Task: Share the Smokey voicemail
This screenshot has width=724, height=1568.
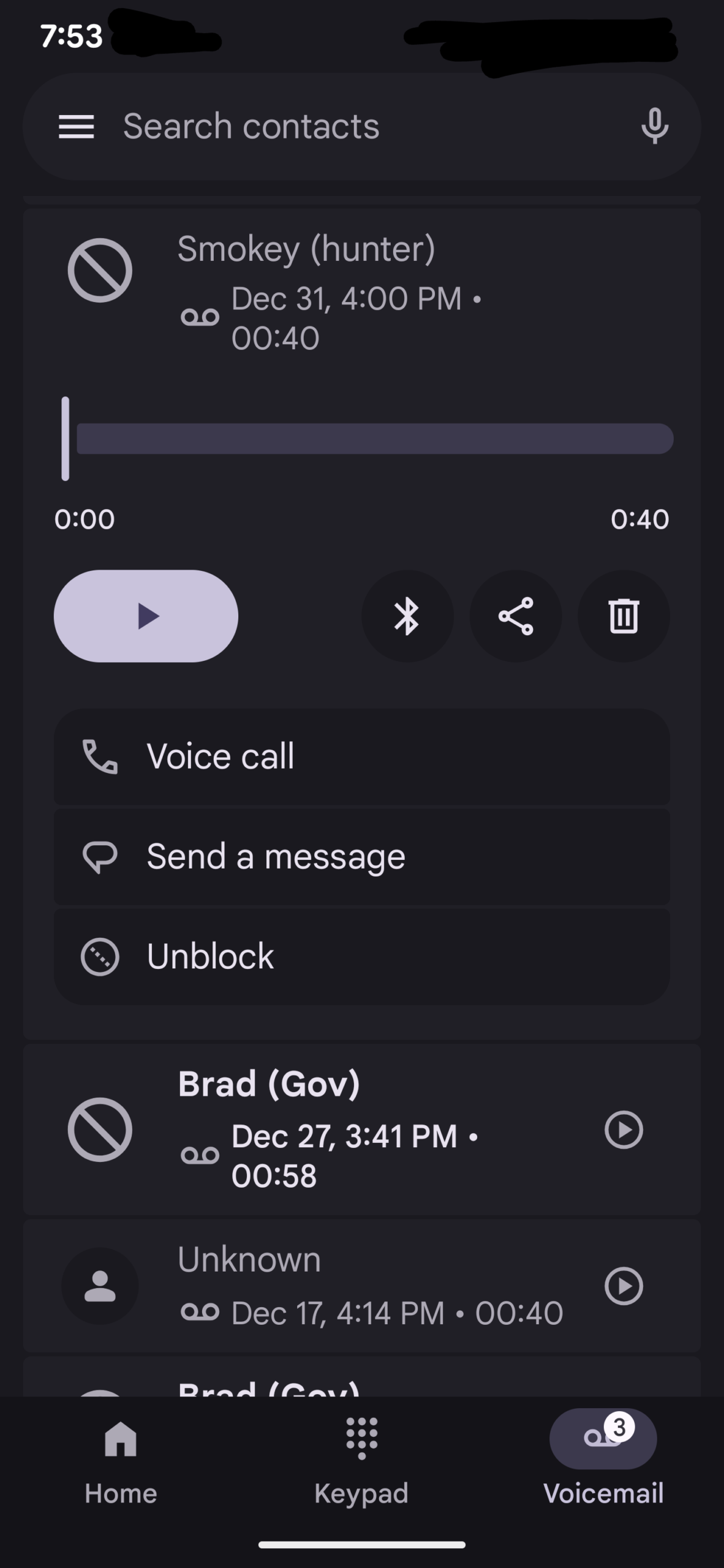Action: (516, 616)
